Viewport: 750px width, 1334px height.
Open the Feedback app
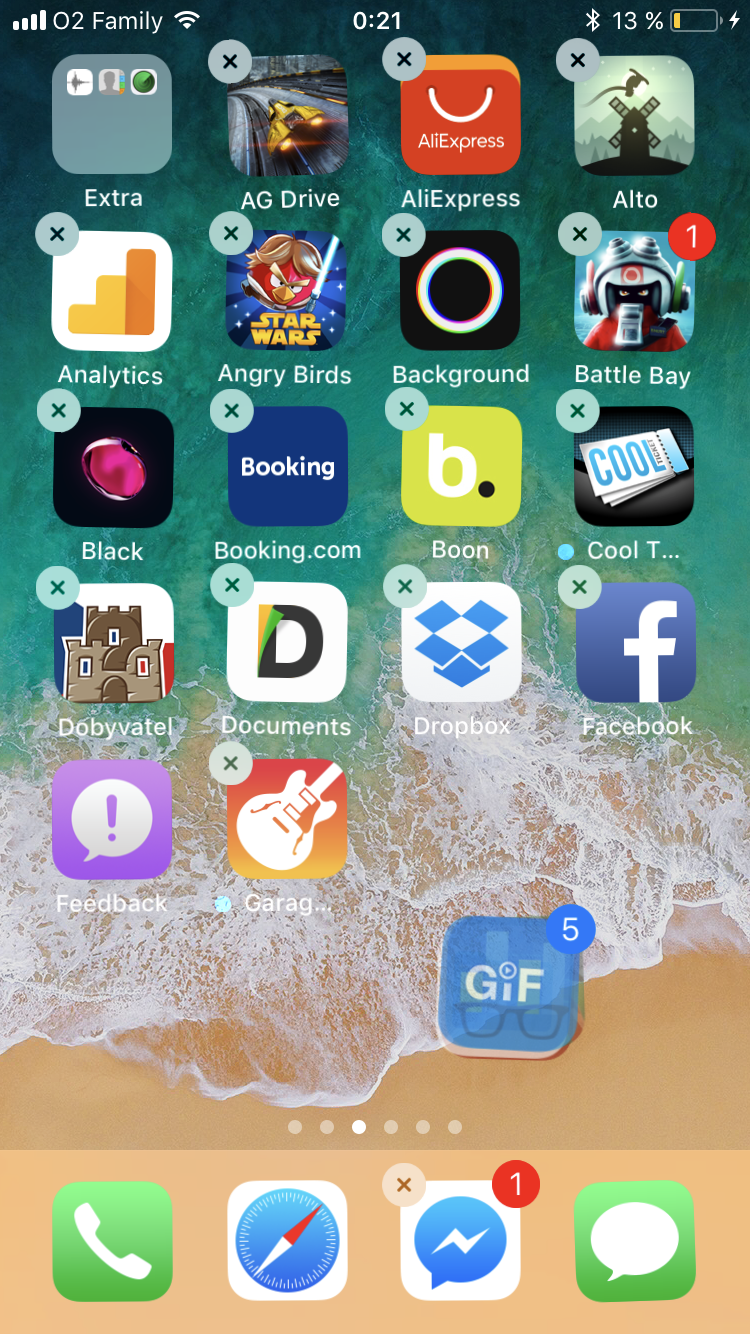pyautogui.click(x=112, y=819)
